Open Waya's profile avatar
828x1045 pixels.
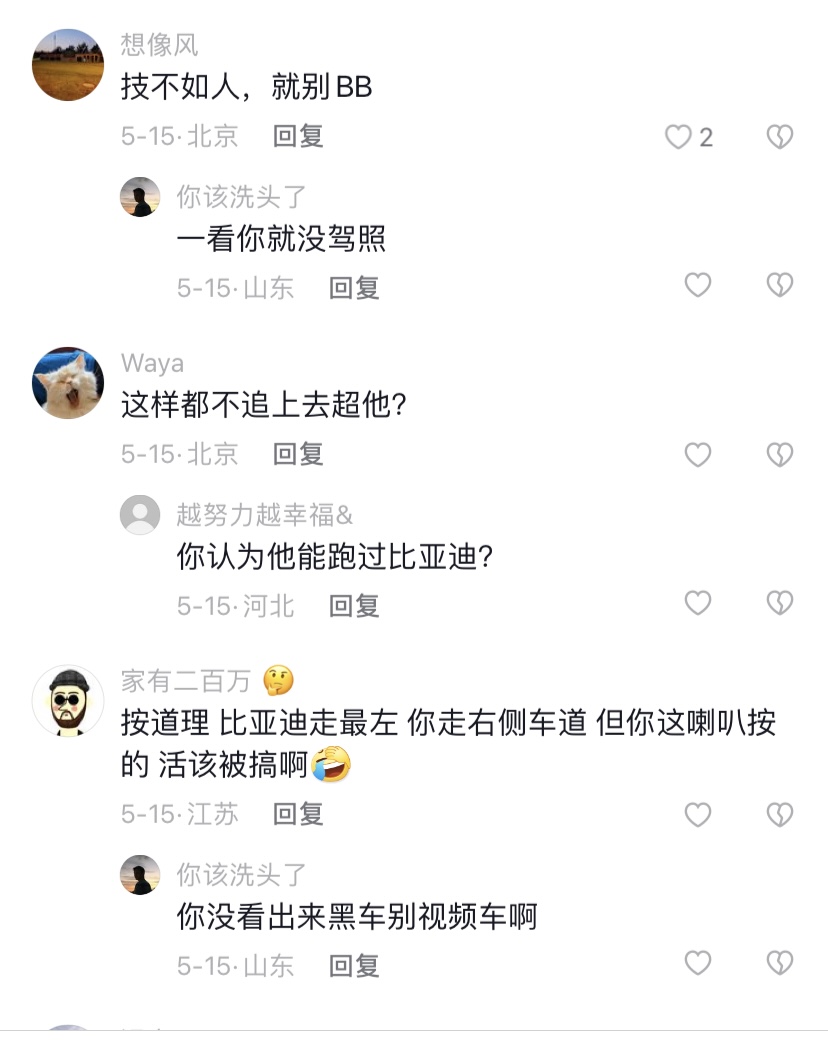(x=68, y=382)
